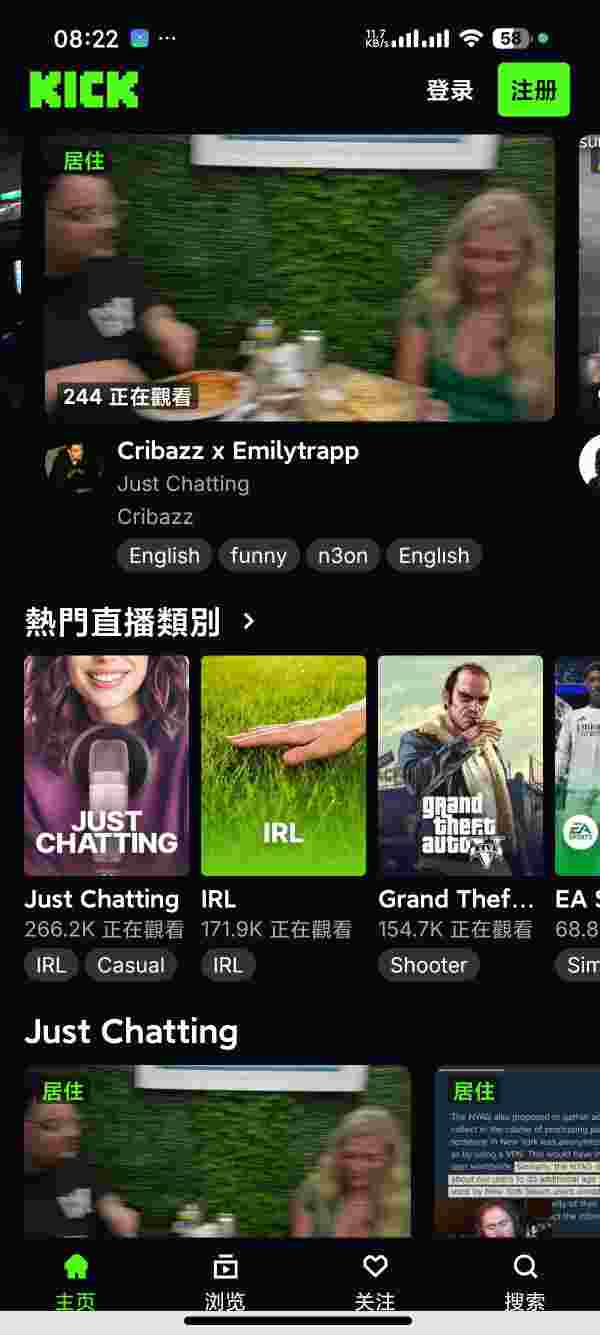This screenshot has width=600, height=1335.
Task: Switch to the 浏览 browse tab
Action: [x=225, y=1280]
